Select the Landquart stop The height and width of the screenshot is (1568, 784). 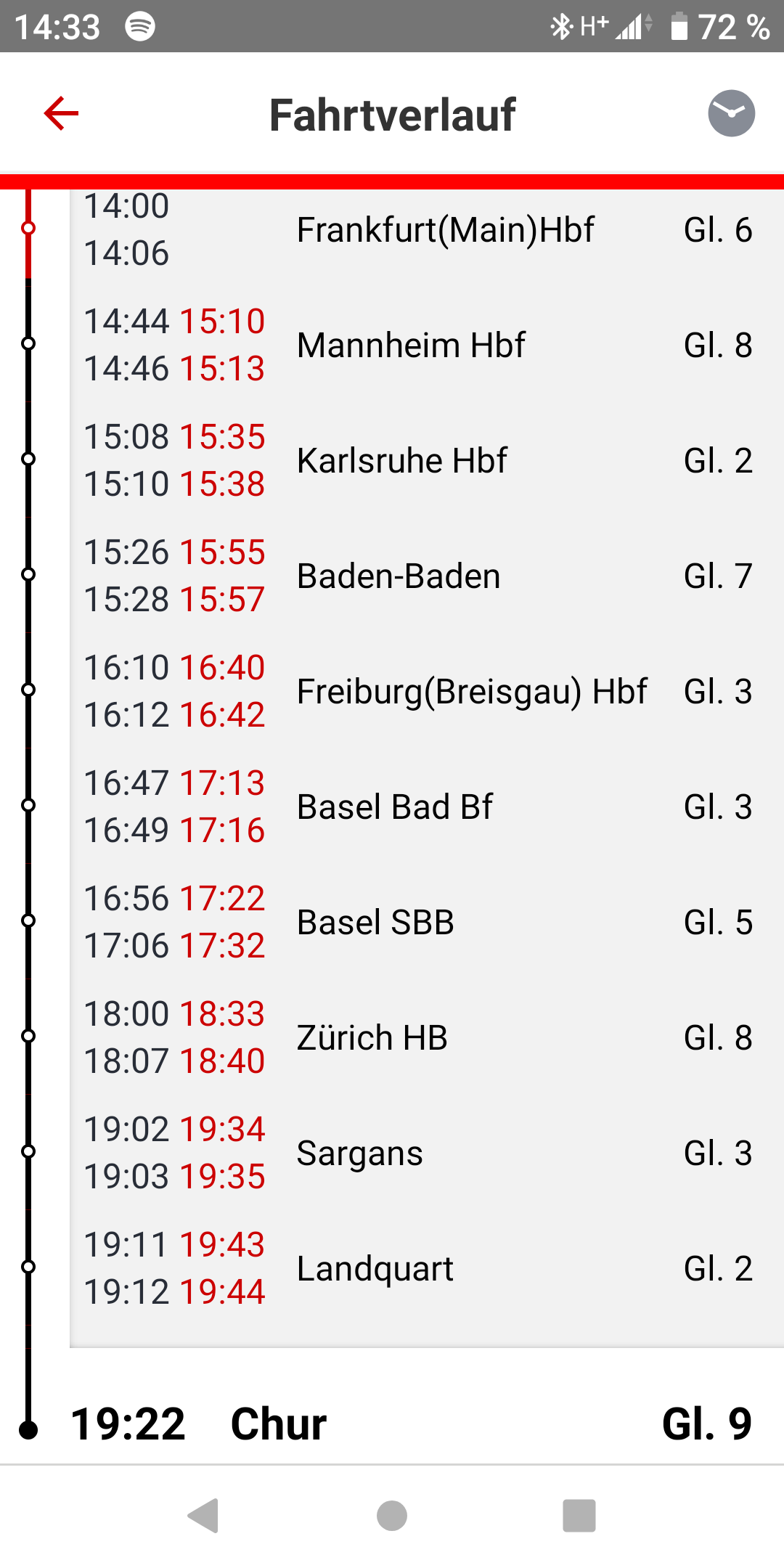tap(375, 1268)
